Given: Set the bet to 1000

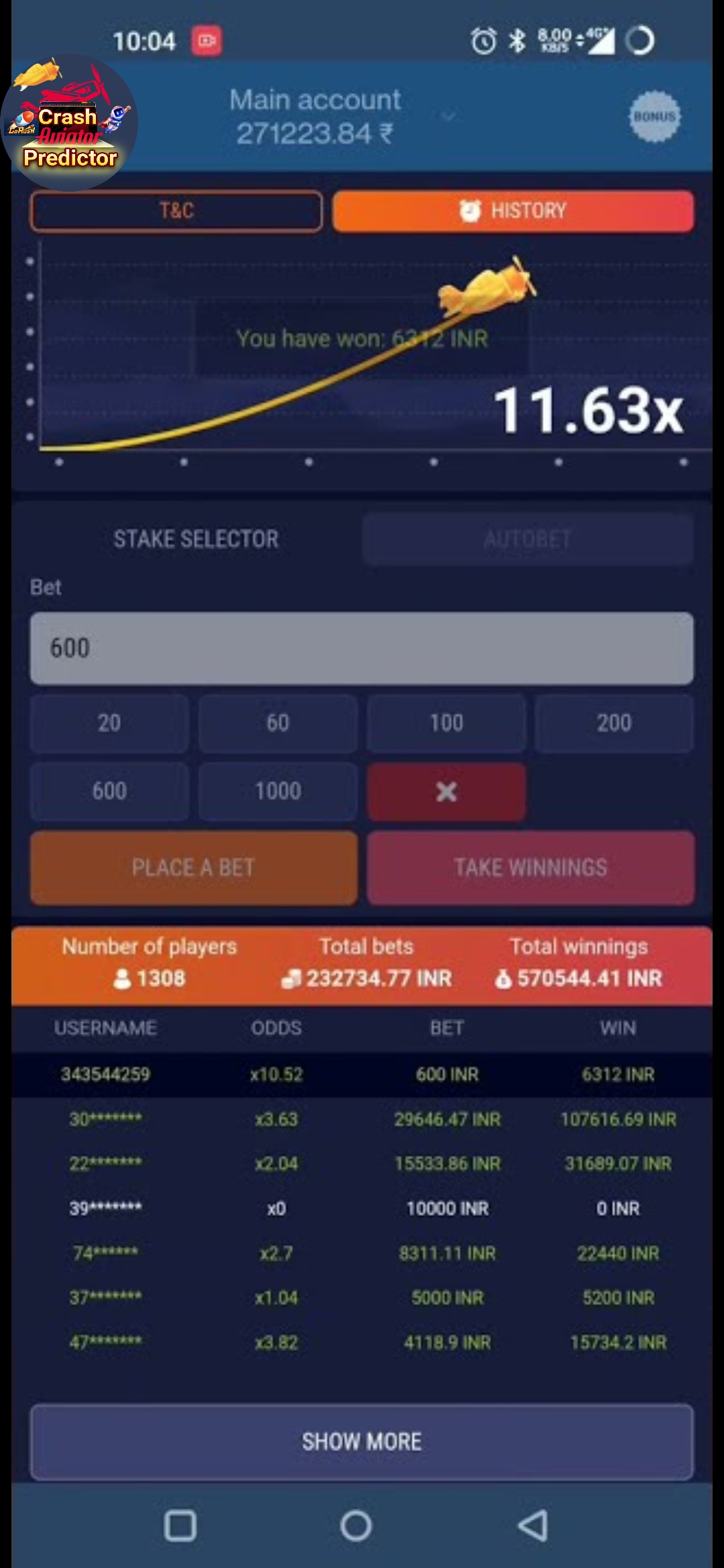Looking at the screenshot, I should click(x=278, y=791).
